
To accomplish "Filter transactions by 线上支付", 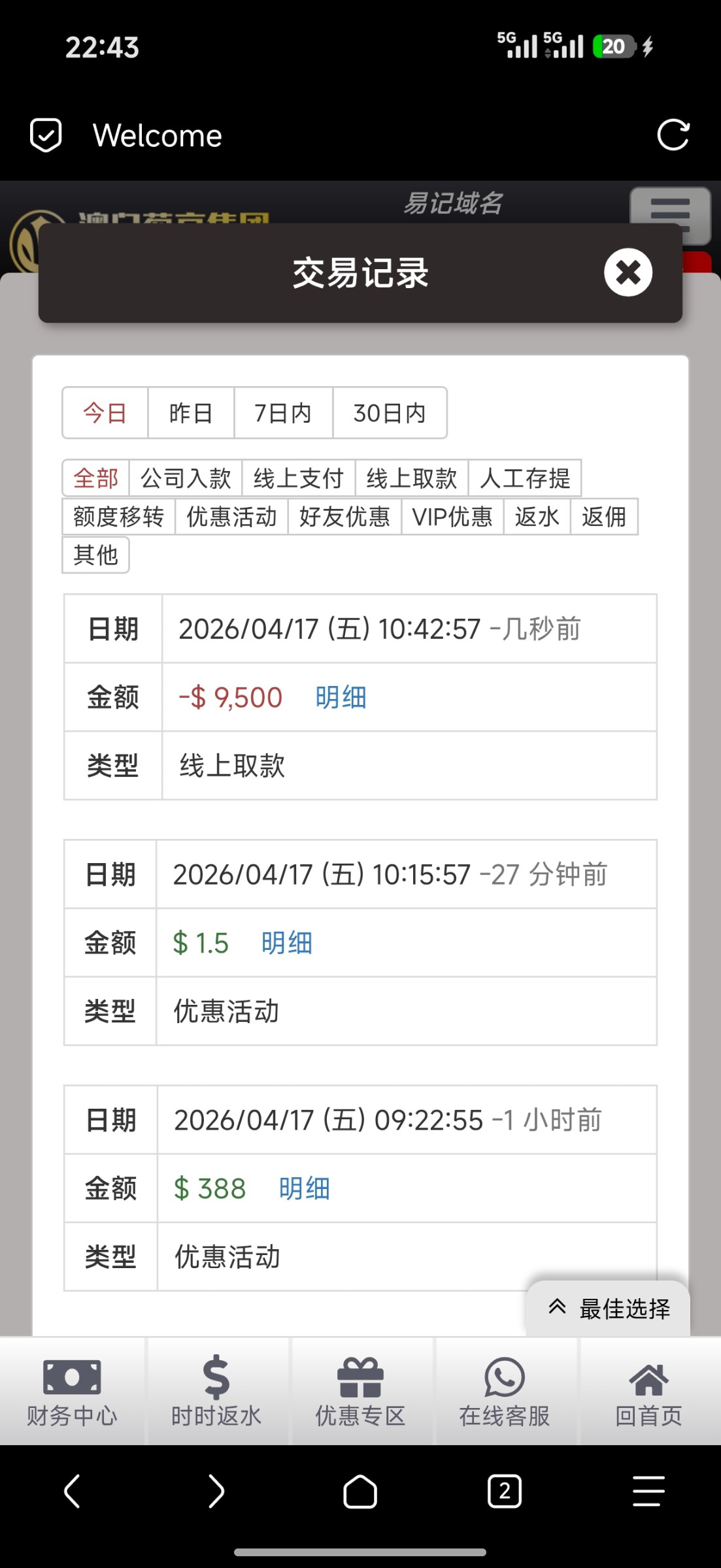I will tap(299, 478).
